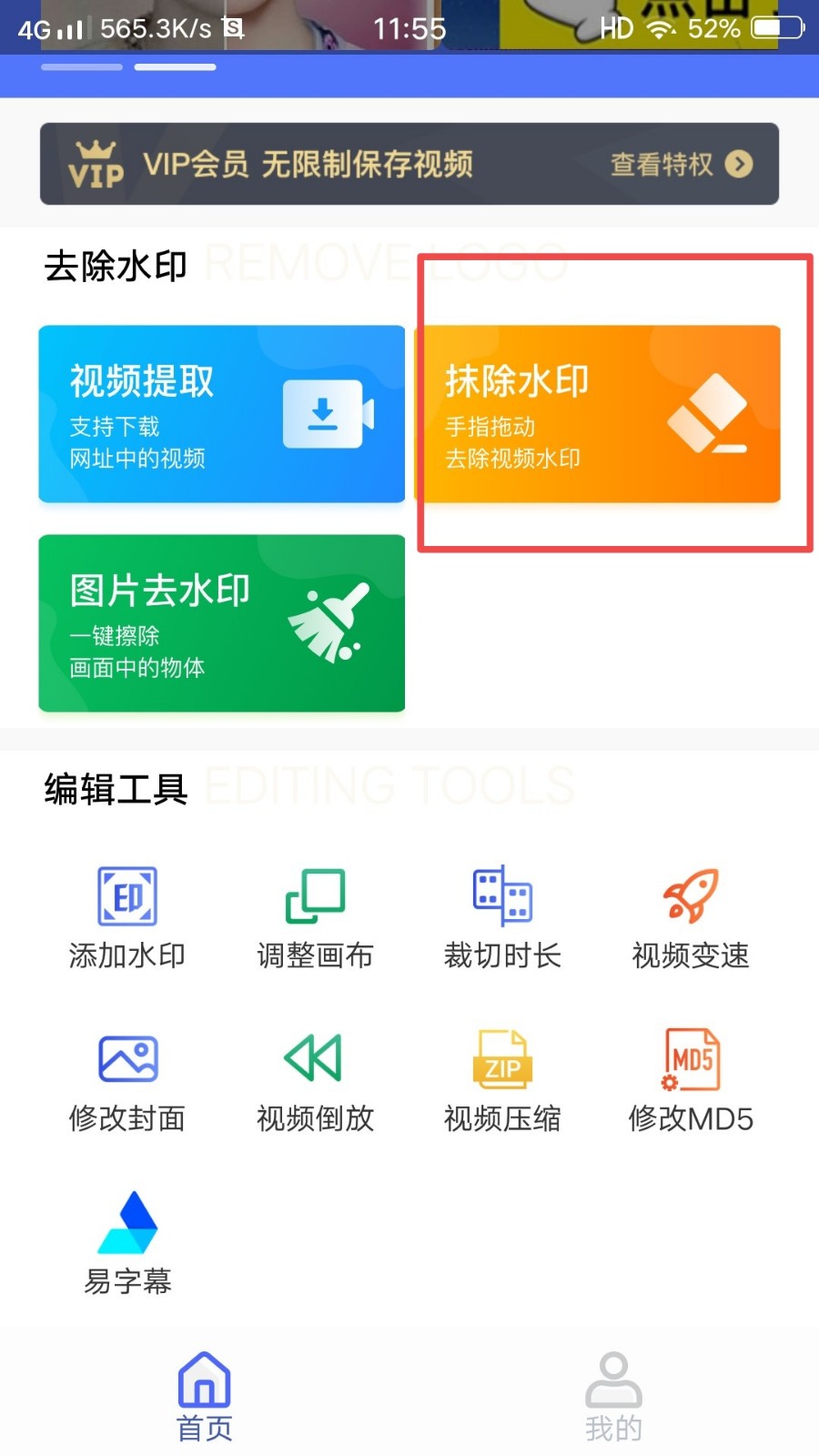Tap the 裁切时长 (Trim Duration) icon
819x1456 pixels.
point(502,895)
